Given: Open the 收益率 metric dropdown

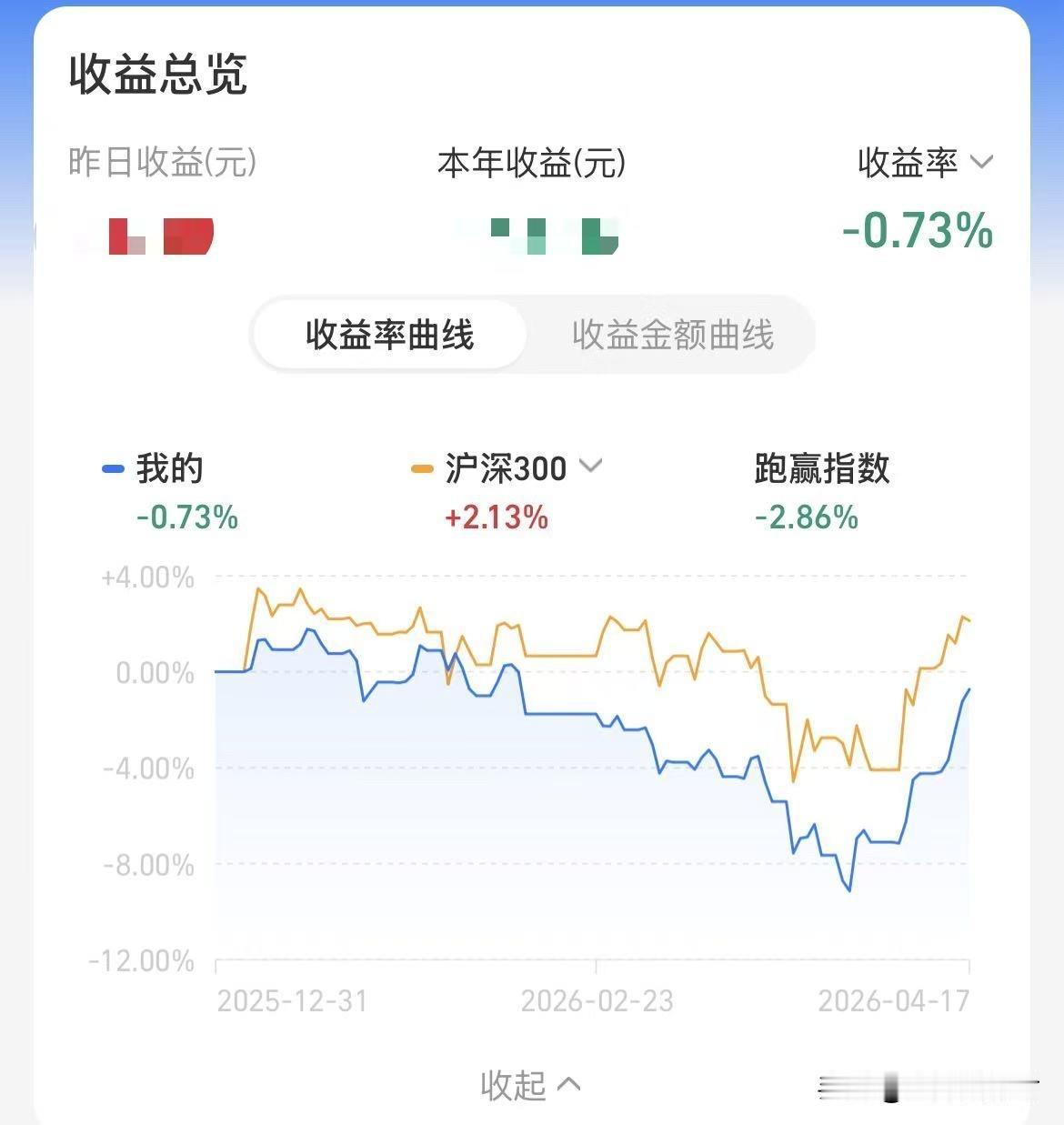Looking at the screenshot, I should pyautogui.click(x=920, y=164).
